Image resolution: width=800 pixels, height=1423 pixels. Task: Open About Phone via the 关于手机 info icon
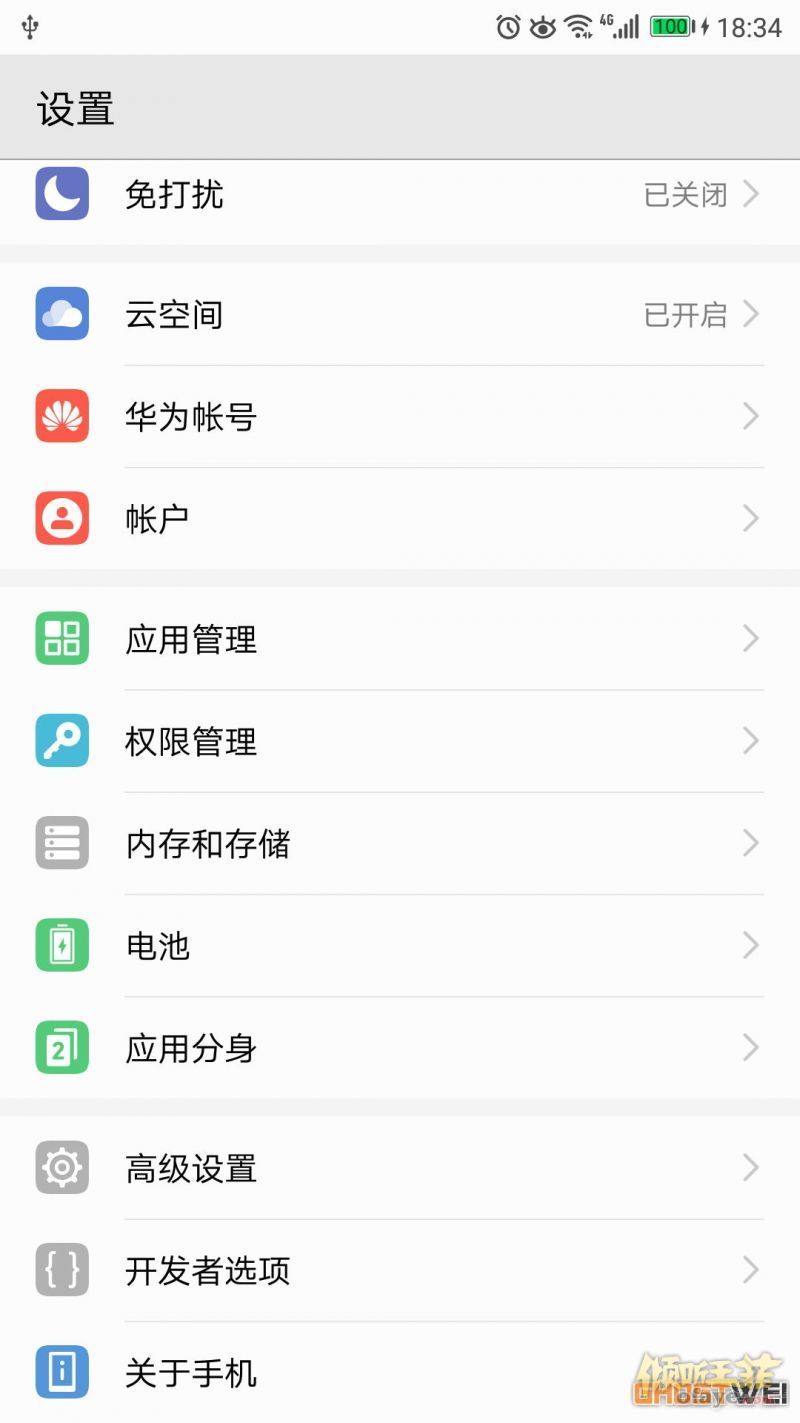pos(61,1373)
